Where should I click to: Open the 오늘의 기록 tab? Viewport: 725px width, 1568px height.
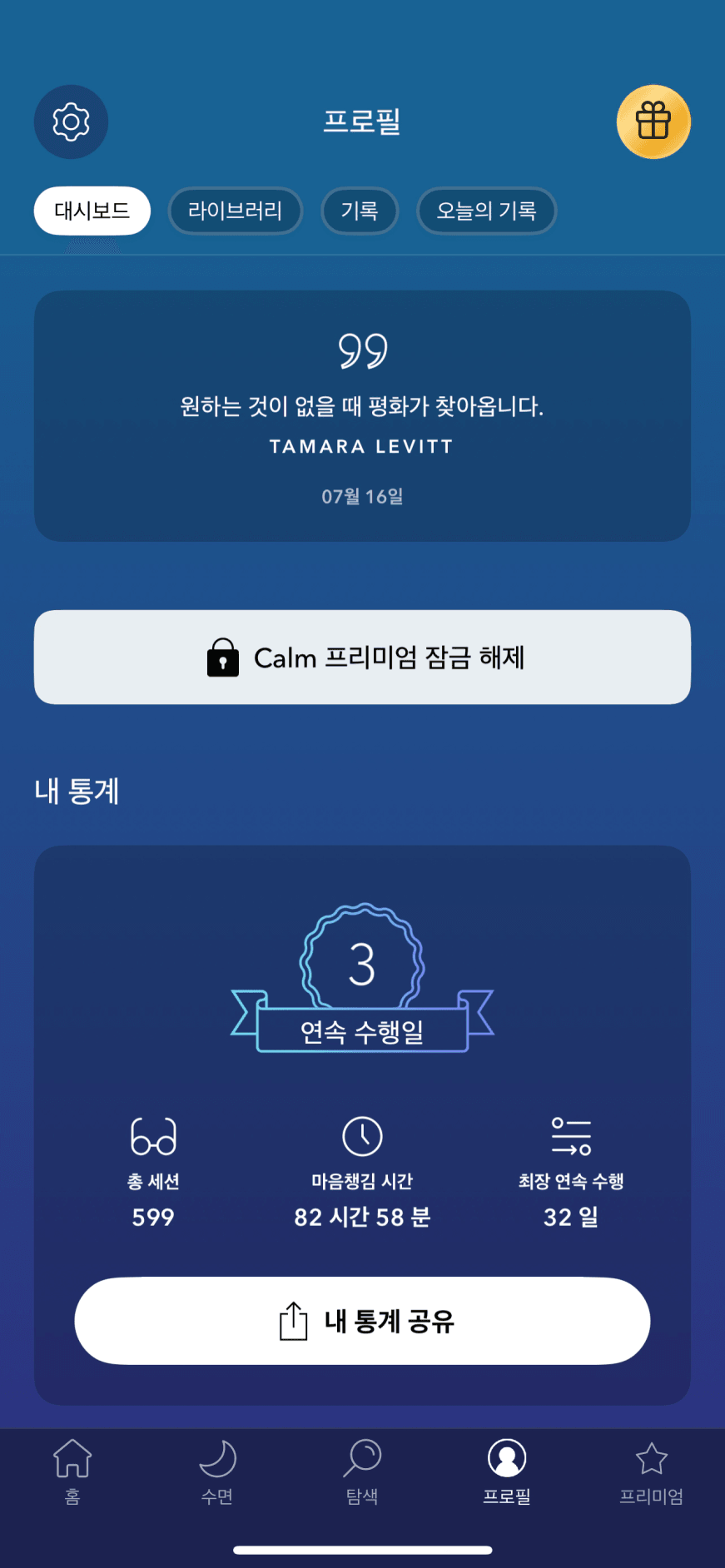[486, 211]
